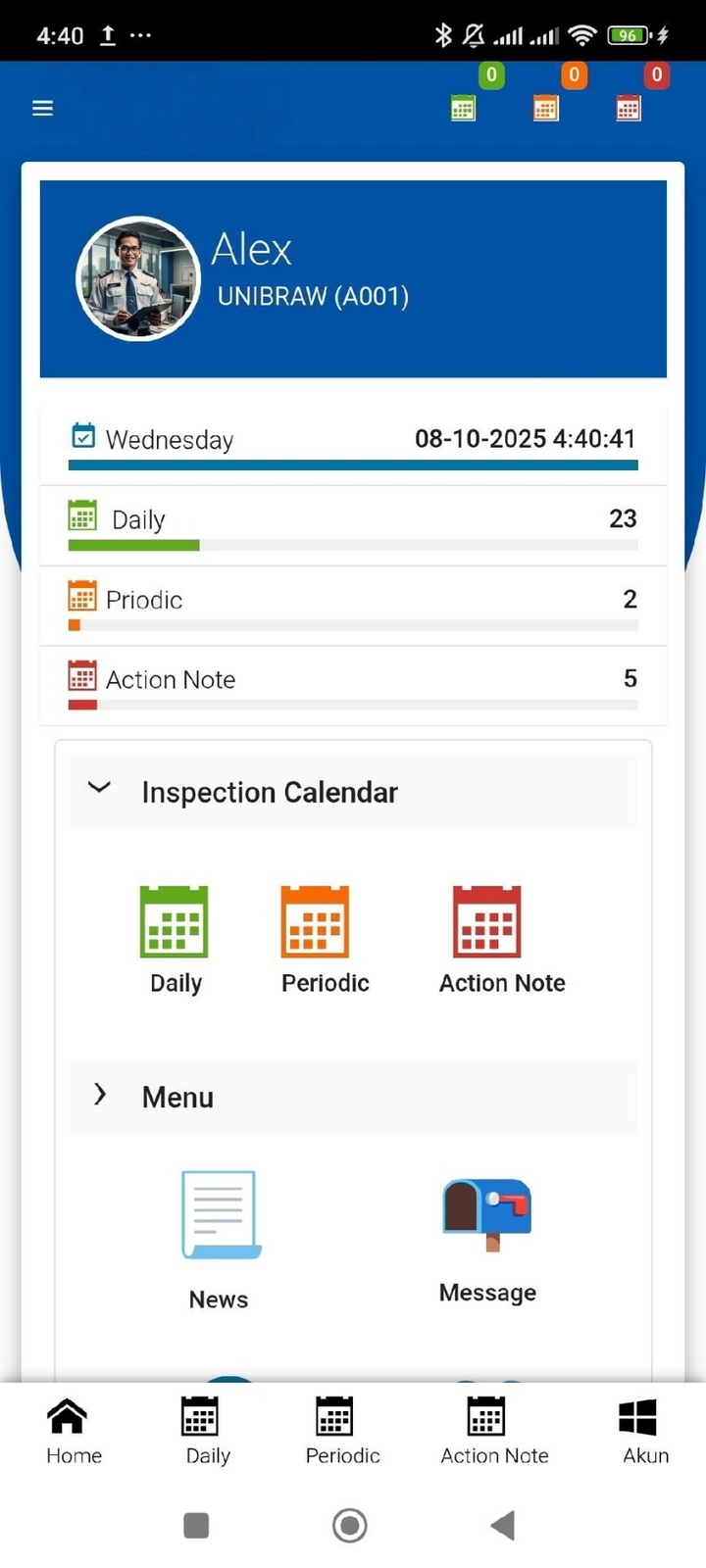Image resolution: width=706 pixels, height=1568 pixels.
Task: Open the hamburger drawer menu
Action: pyautogui.click(x=42, y=108)
